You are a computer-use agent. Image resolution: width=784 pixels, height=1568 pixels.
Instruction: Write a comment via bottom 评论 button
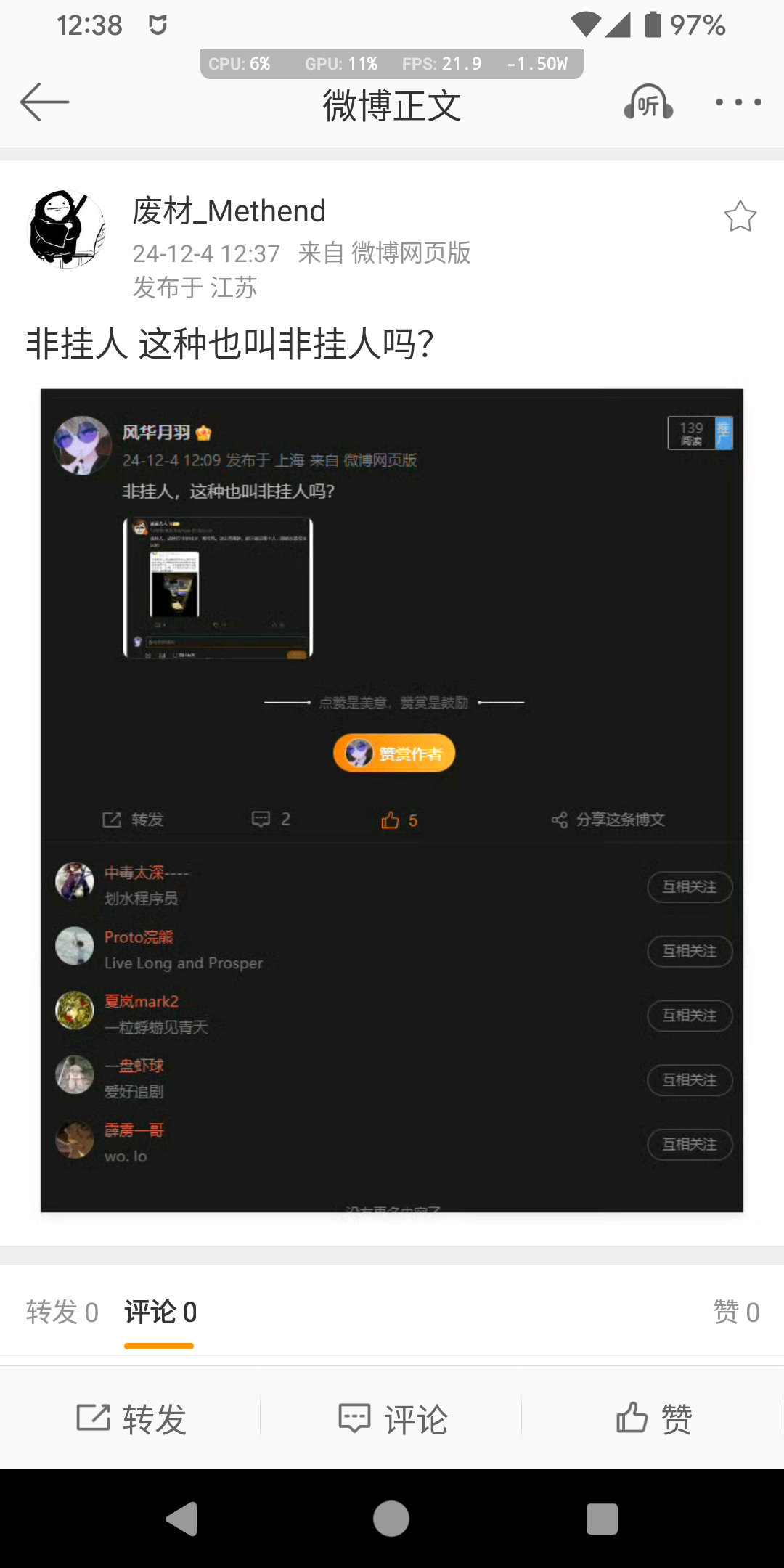[392, 1418]
